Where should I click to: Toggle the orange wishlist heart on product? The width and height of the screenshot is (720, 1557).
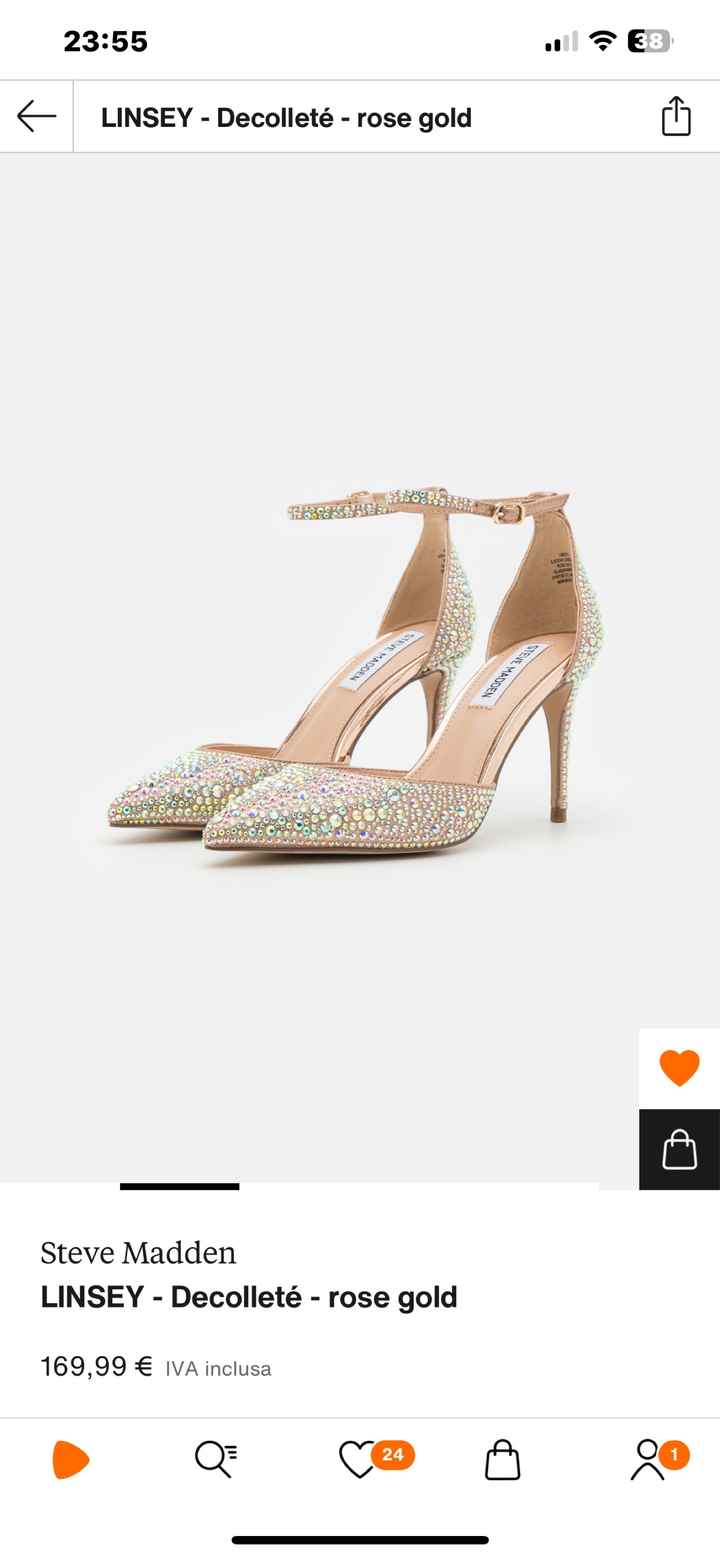[679, 1068]
